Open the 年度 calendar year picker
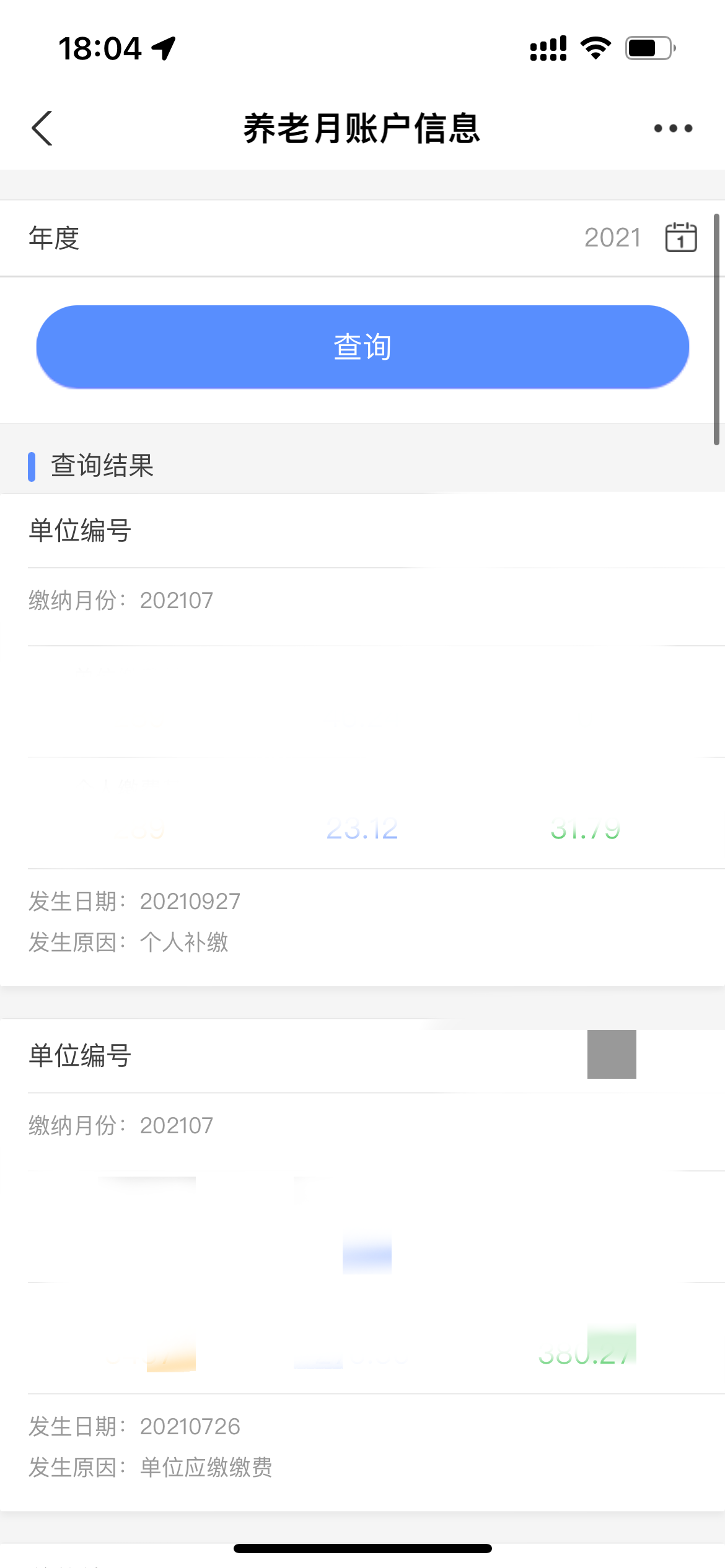The height and width of the screenshot is (1568, 725). [x=680, y=238]
